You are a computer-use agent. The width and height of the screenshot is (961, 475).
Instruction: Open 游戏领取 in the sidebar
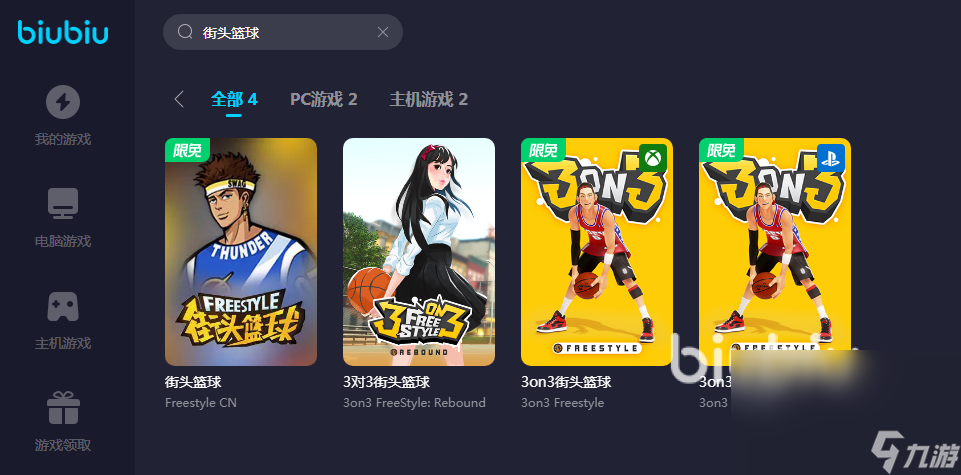[63, 422]
